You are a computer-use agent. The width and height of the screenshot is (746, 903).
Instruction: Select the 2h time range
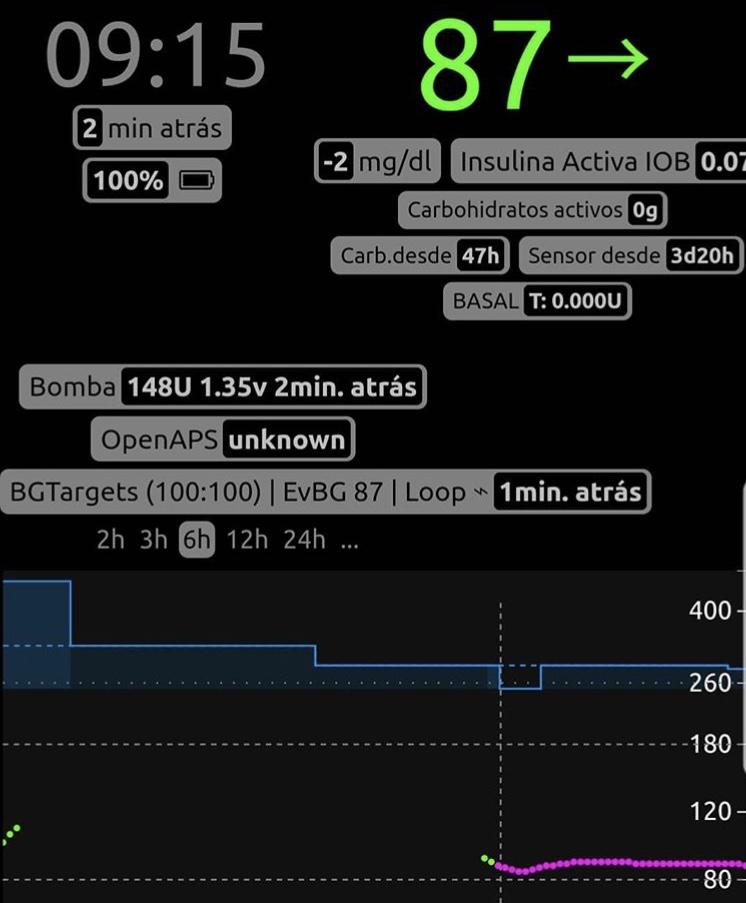click(111, 541)
